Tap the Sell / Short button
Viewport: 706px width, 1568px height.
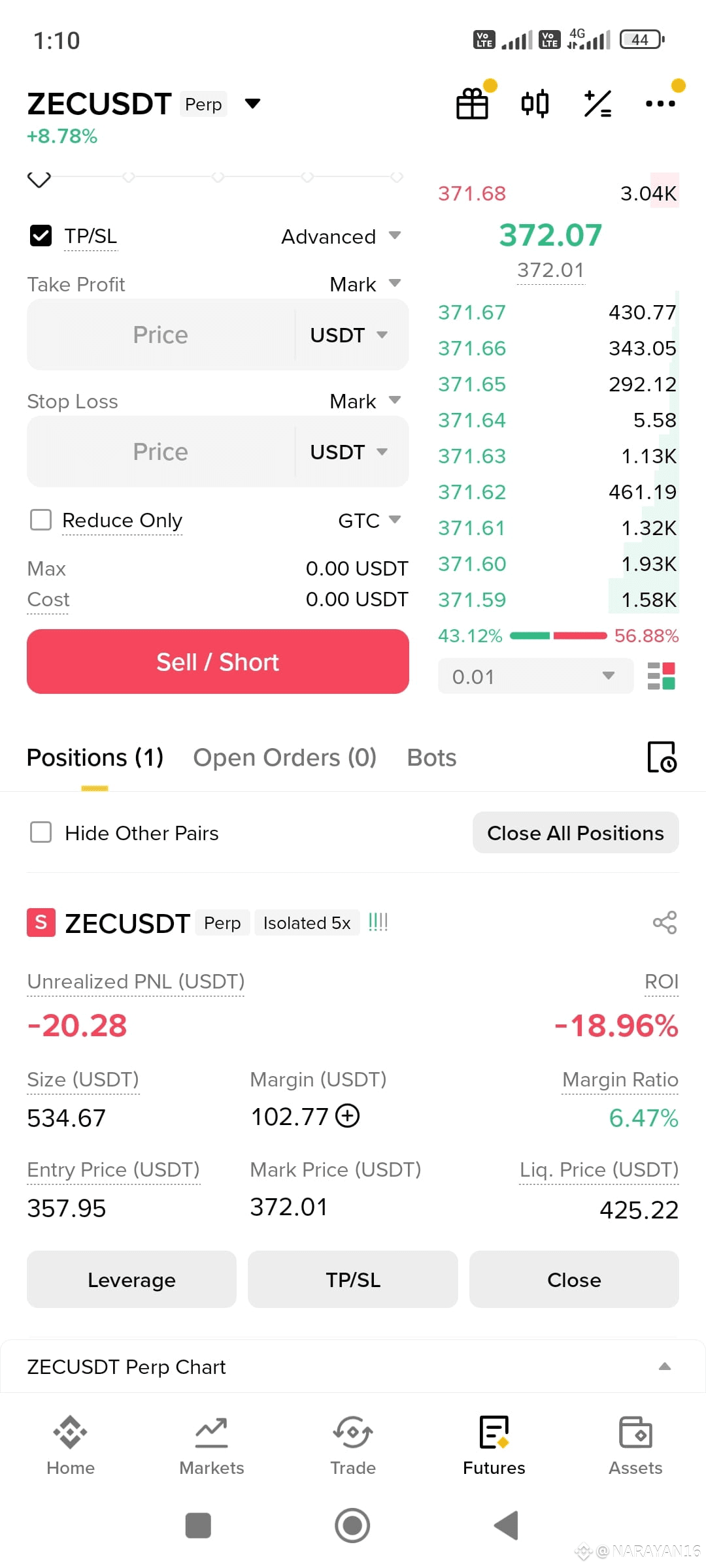tap(218, 662)
